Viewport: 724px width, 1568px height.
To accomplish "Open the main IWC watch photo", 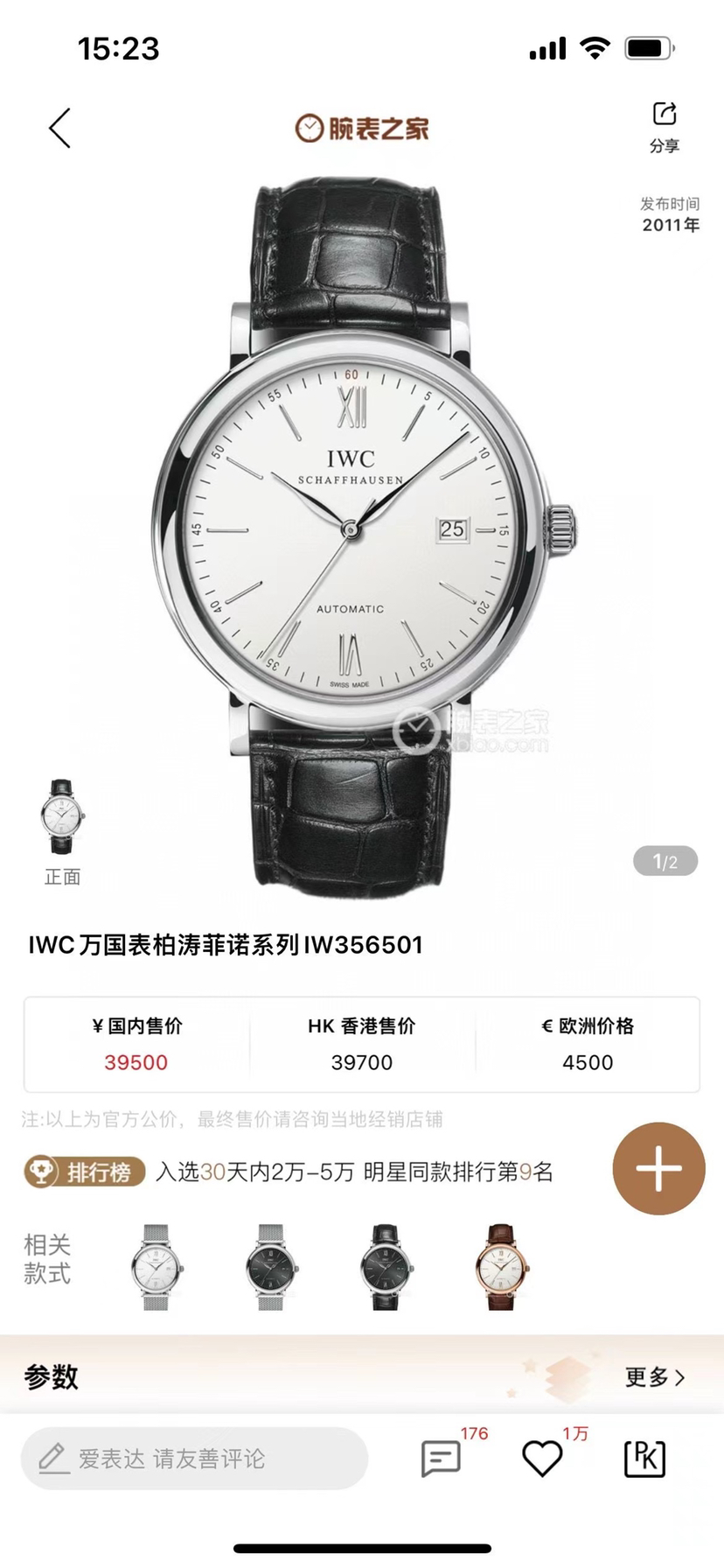I will [x=362, y=525].
